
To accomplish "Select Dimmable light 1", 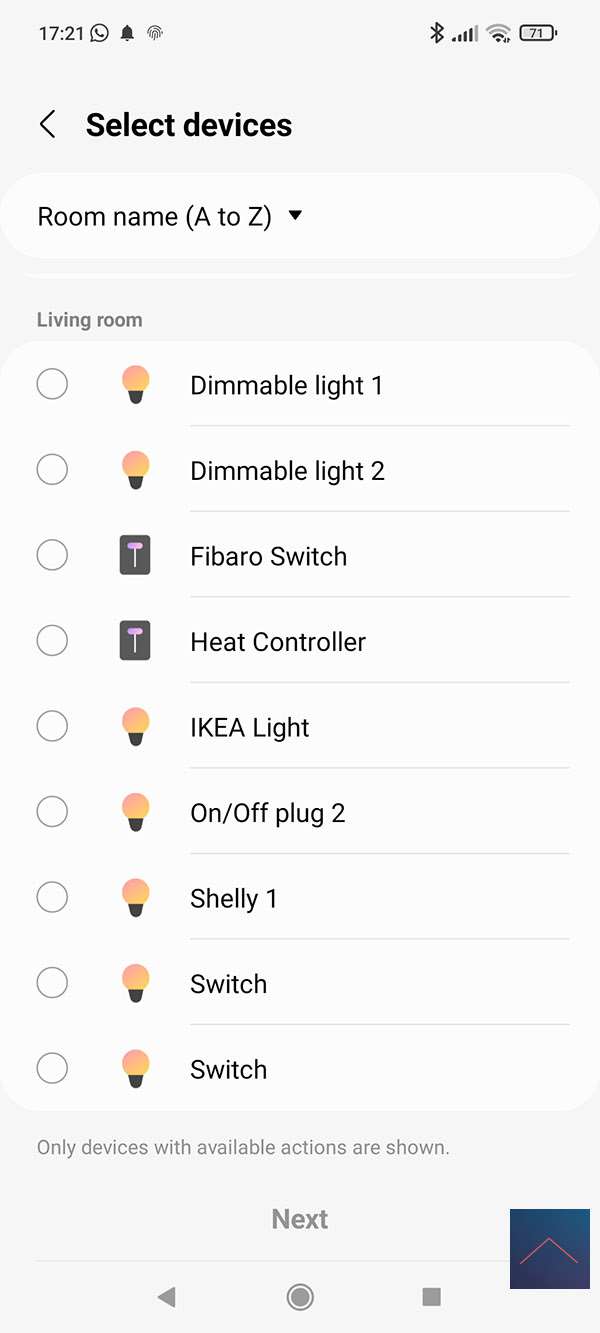I will pyautogui.click(x=52, y=384).
